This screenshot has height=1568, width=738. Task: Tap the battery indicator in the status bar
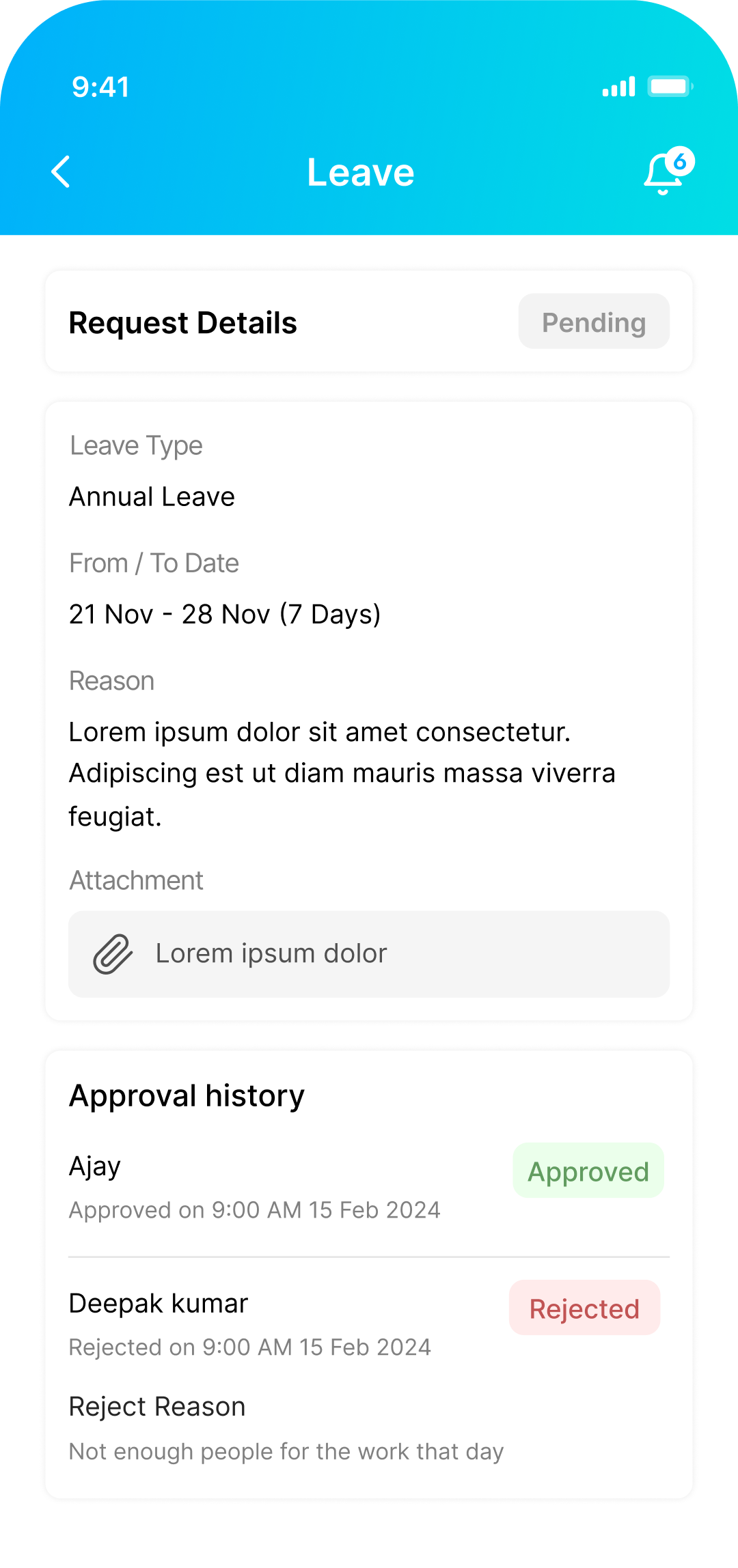click(670, 87)
